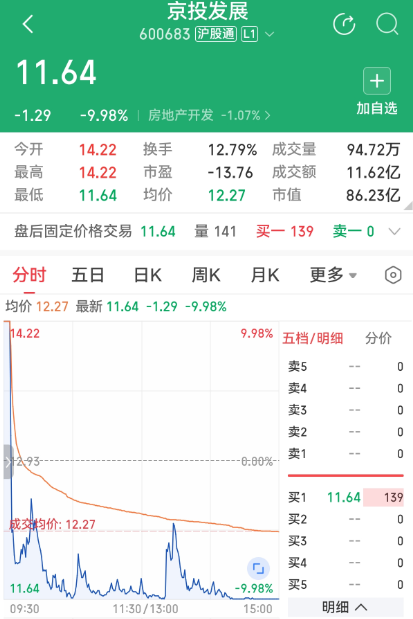Open the side handle left of chart
Screen dimensions: 413x619
(x=8, y=461)
